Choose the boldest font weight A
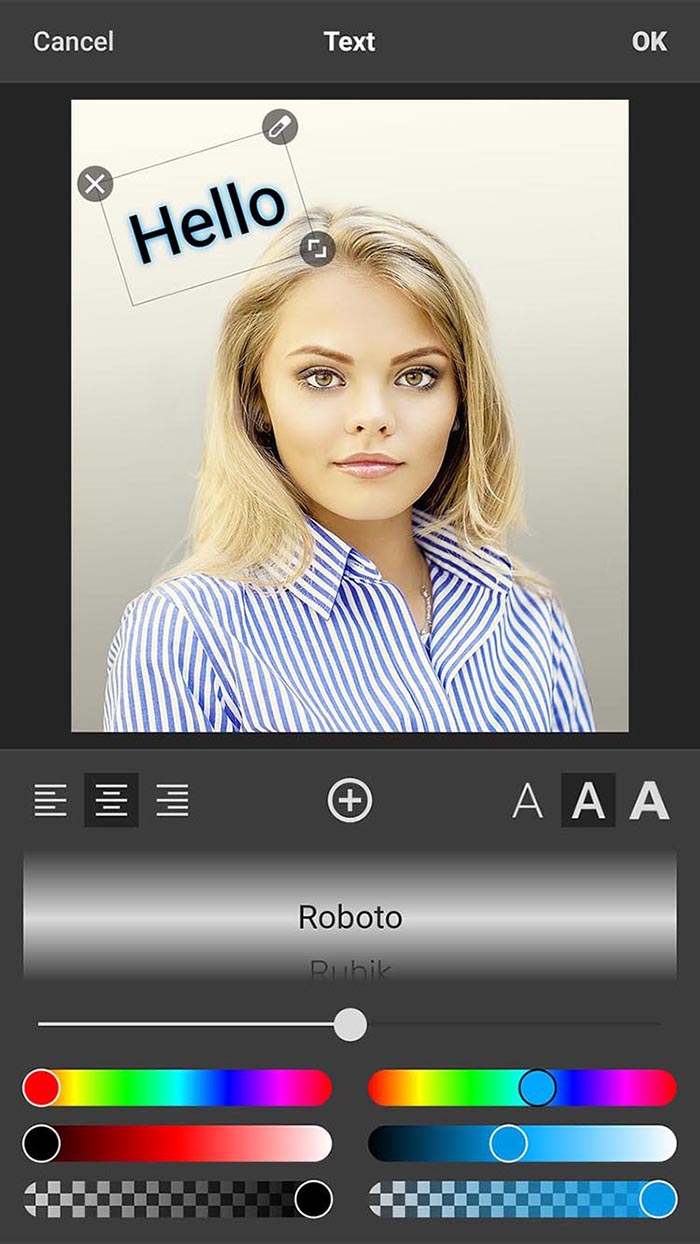 pyautogui.click(x=649, y=801)
